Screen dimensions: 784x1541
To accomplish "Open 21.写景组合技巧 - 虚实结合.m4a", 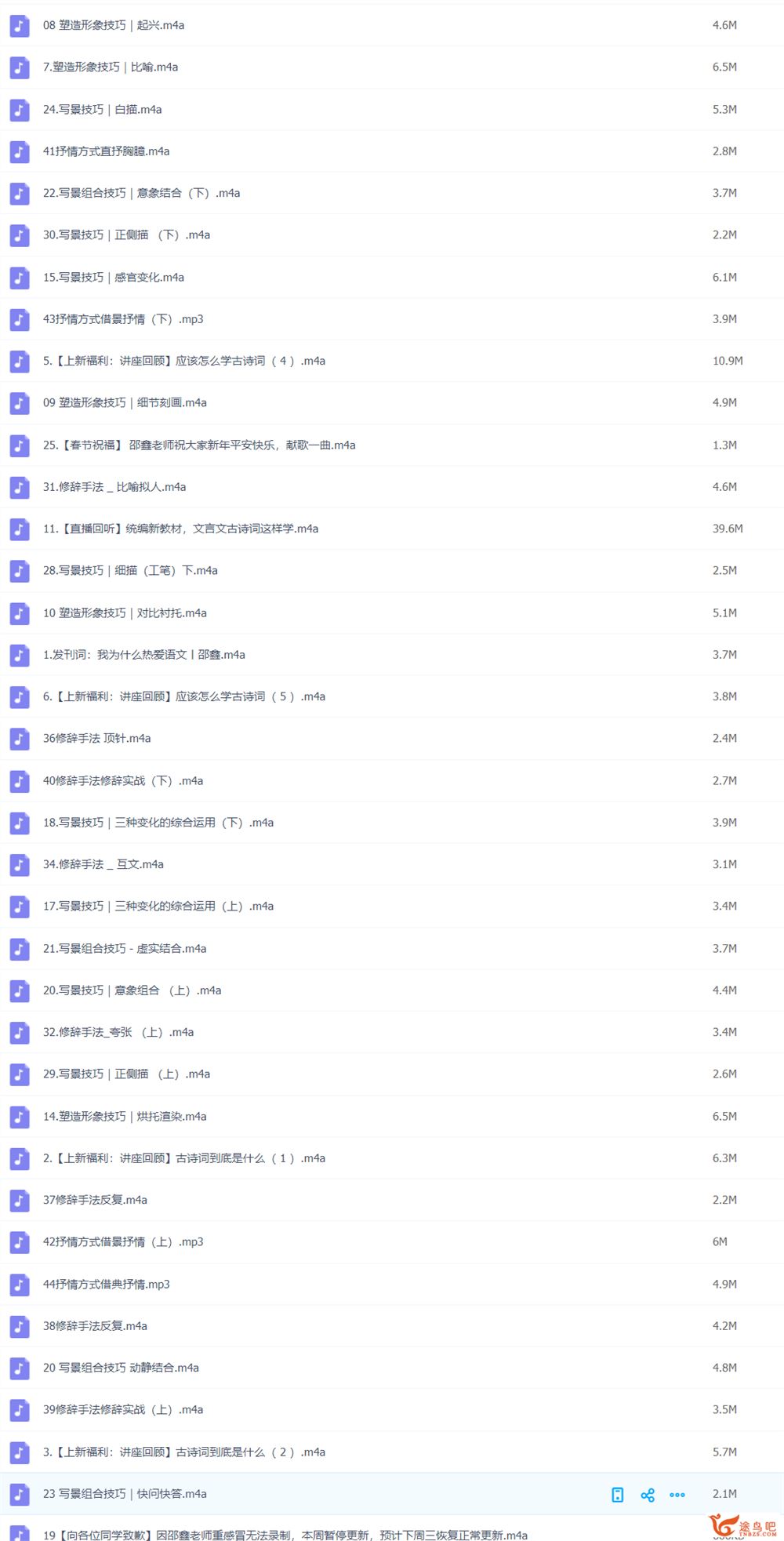I will [125, 949].
